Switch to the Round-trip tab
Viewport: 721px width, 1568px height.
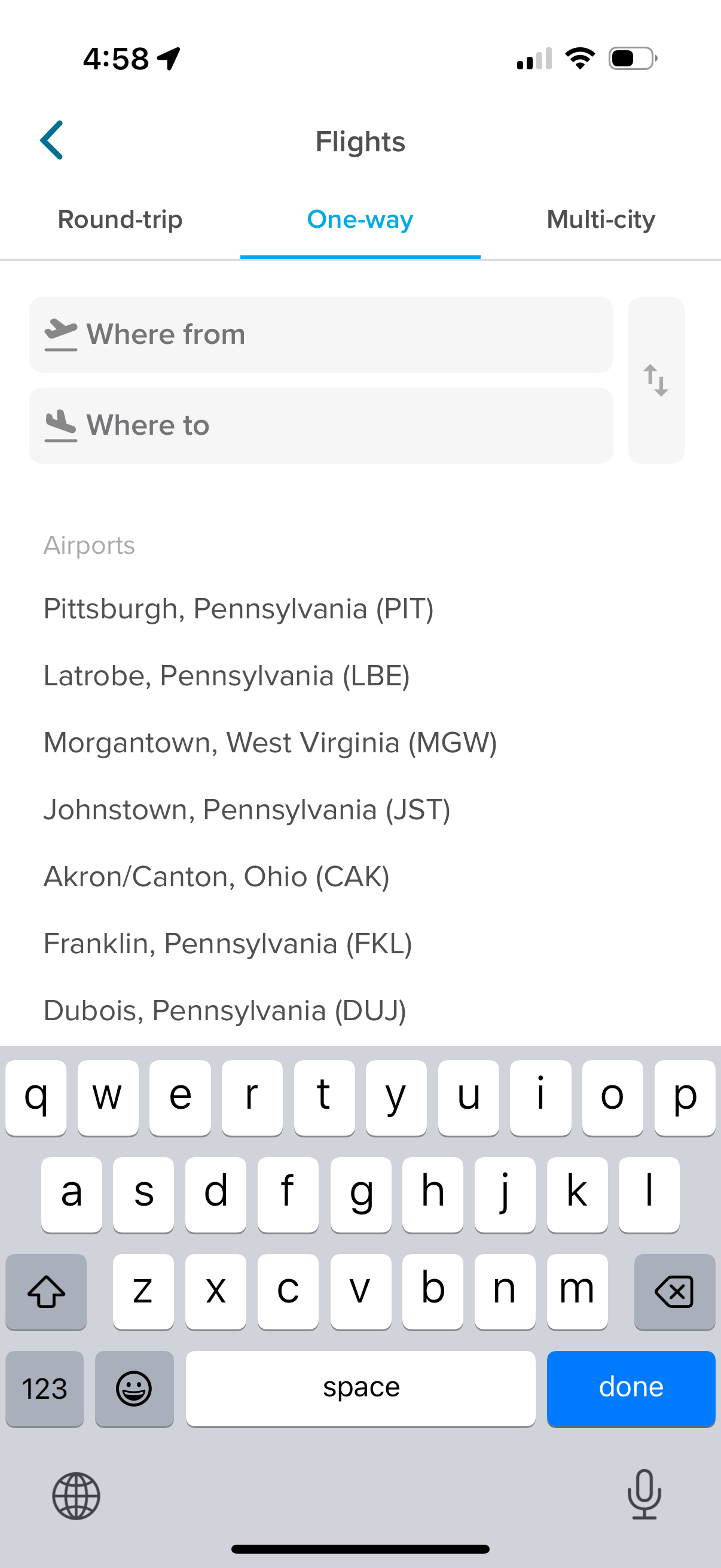pos(120,219)
